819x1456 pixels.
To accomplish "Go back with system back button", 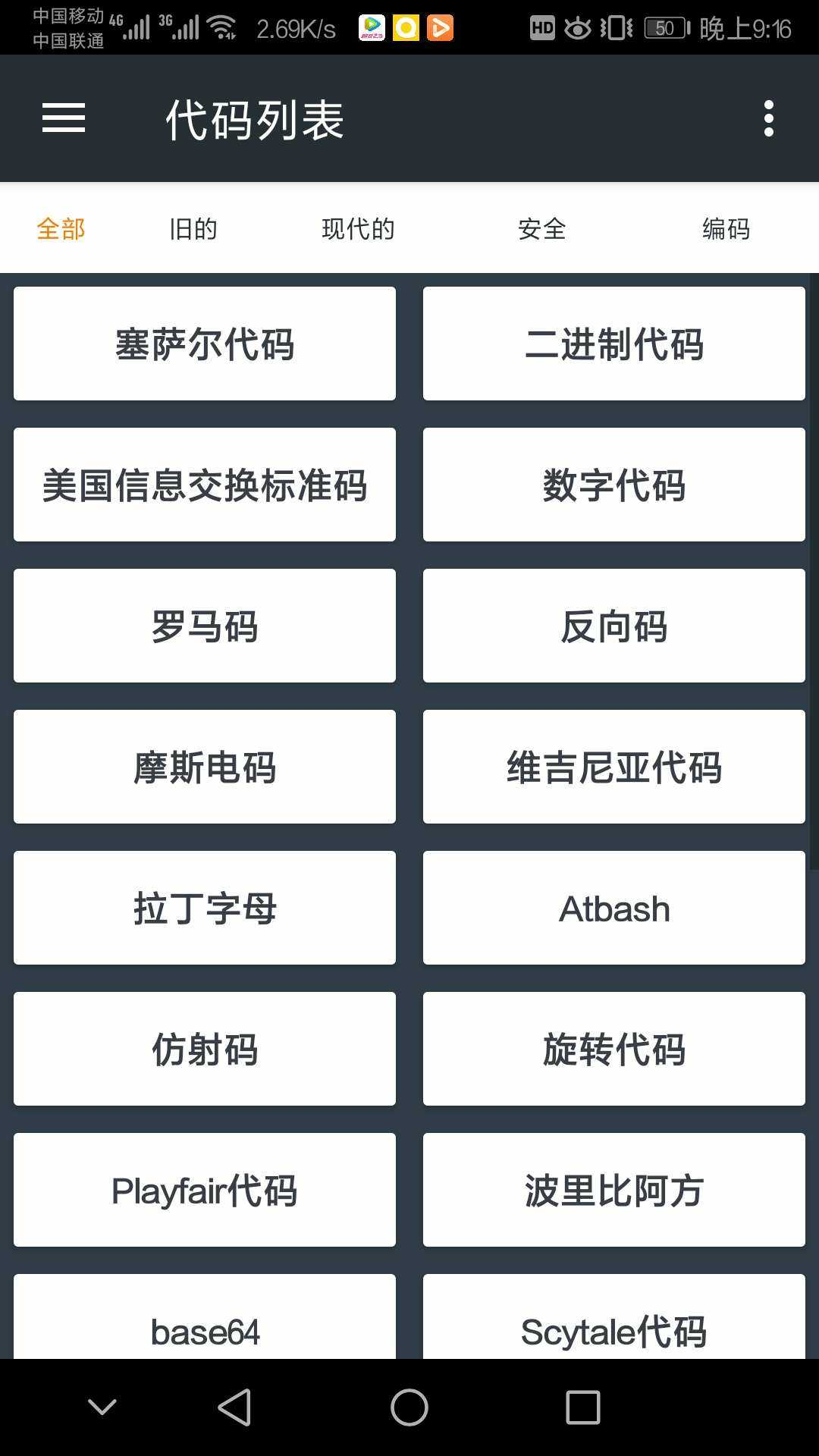I will click(x=234, y=1407).
